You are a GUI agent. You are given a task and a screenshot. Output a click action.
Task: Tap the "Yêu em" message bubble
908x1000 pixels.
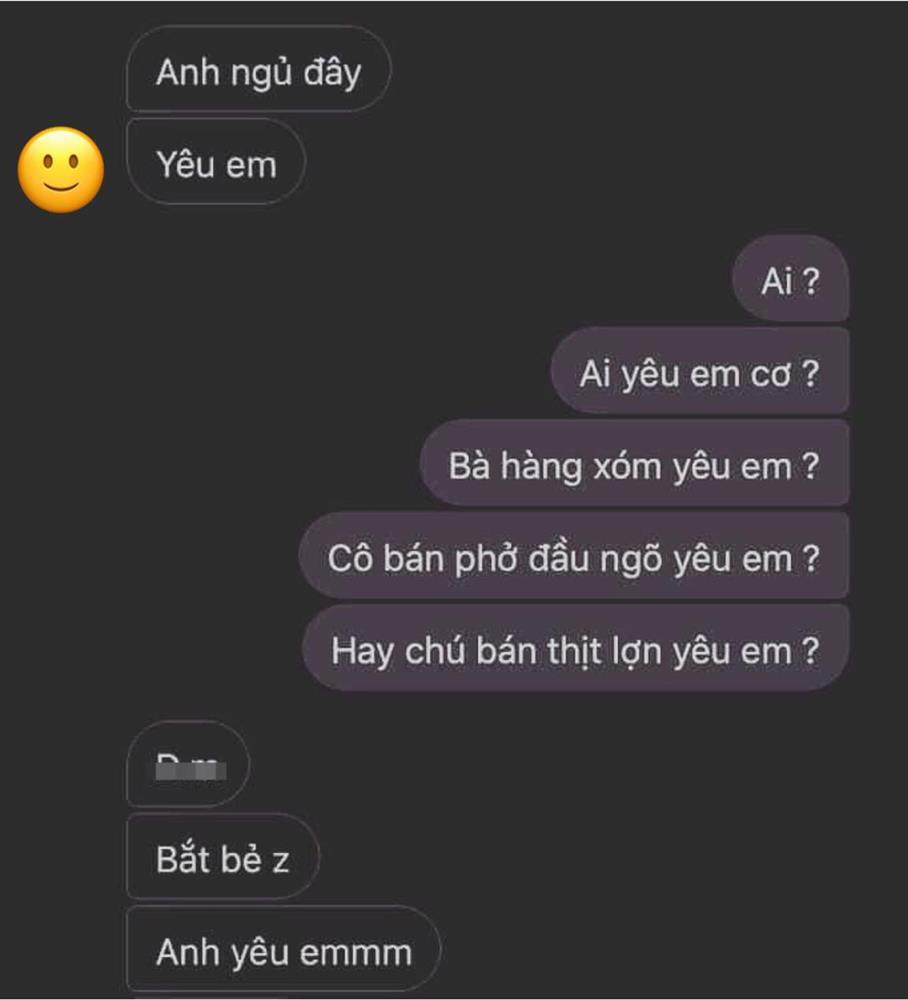(215, 162)
